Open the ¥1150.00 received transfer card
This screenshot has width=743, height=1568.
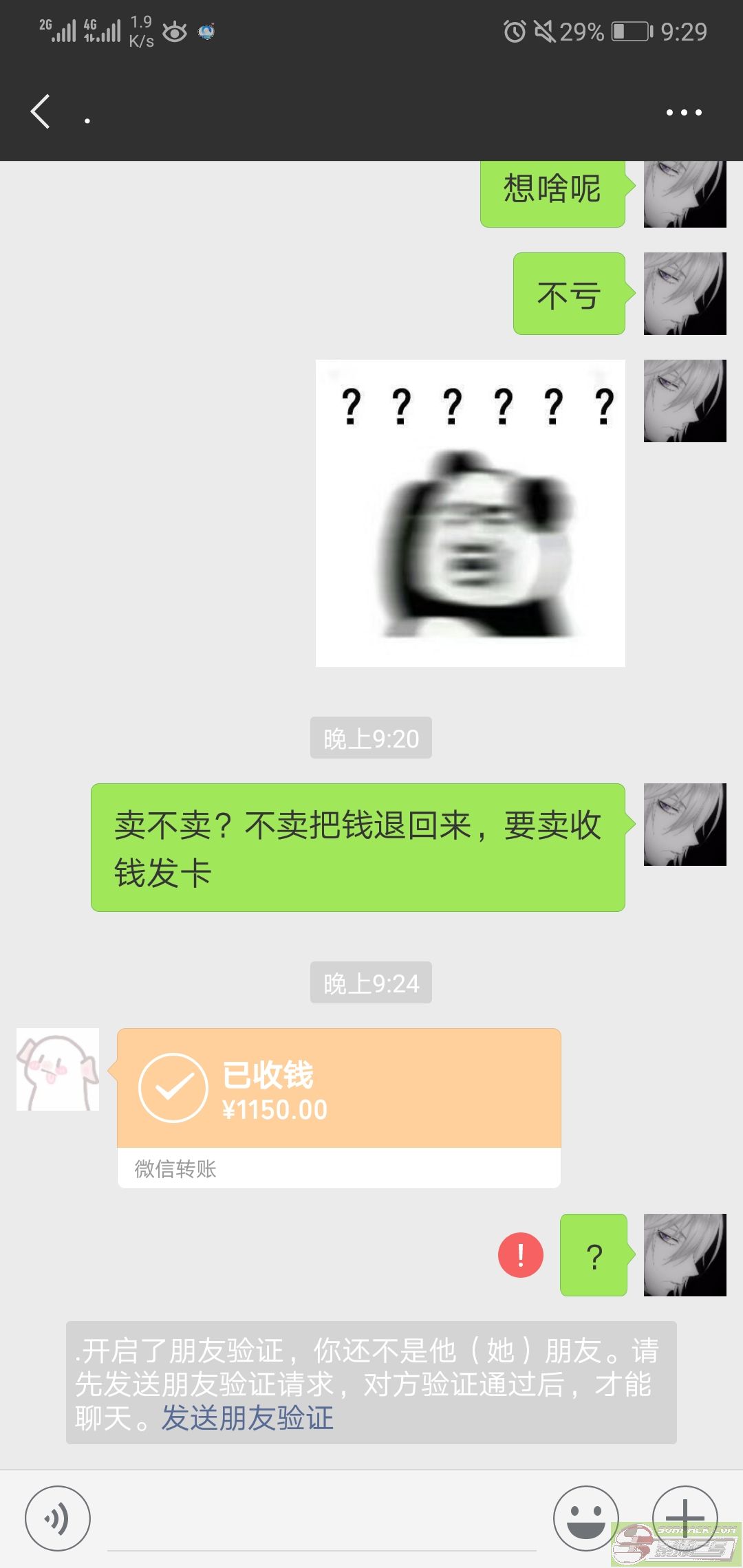click(339, 1108)
